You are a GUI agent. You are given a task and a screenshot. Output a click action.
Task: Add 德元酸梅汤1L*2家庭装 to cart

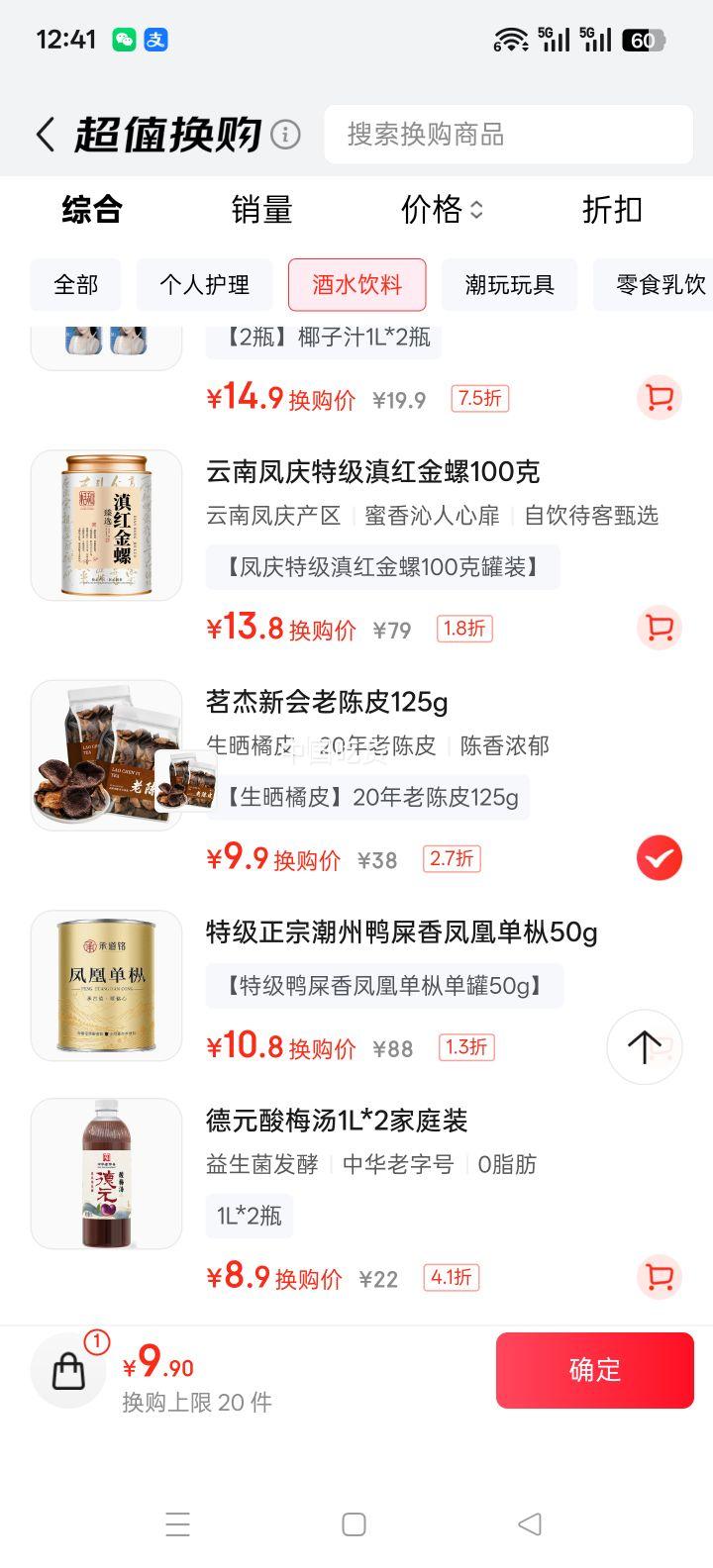[x=659, y=1277]
